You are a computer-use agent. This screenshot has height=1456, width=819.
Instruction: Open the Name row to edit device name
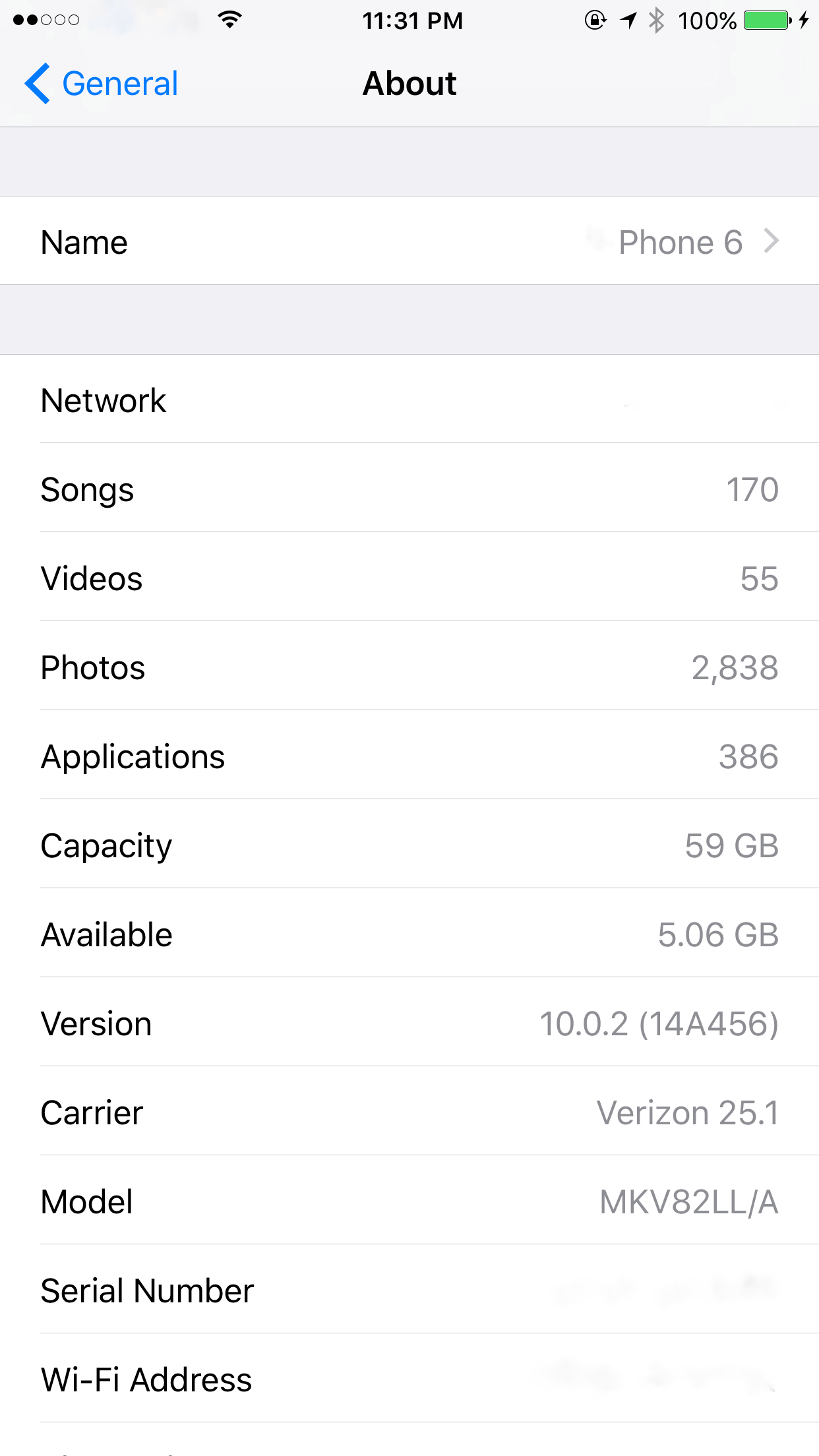409,241
